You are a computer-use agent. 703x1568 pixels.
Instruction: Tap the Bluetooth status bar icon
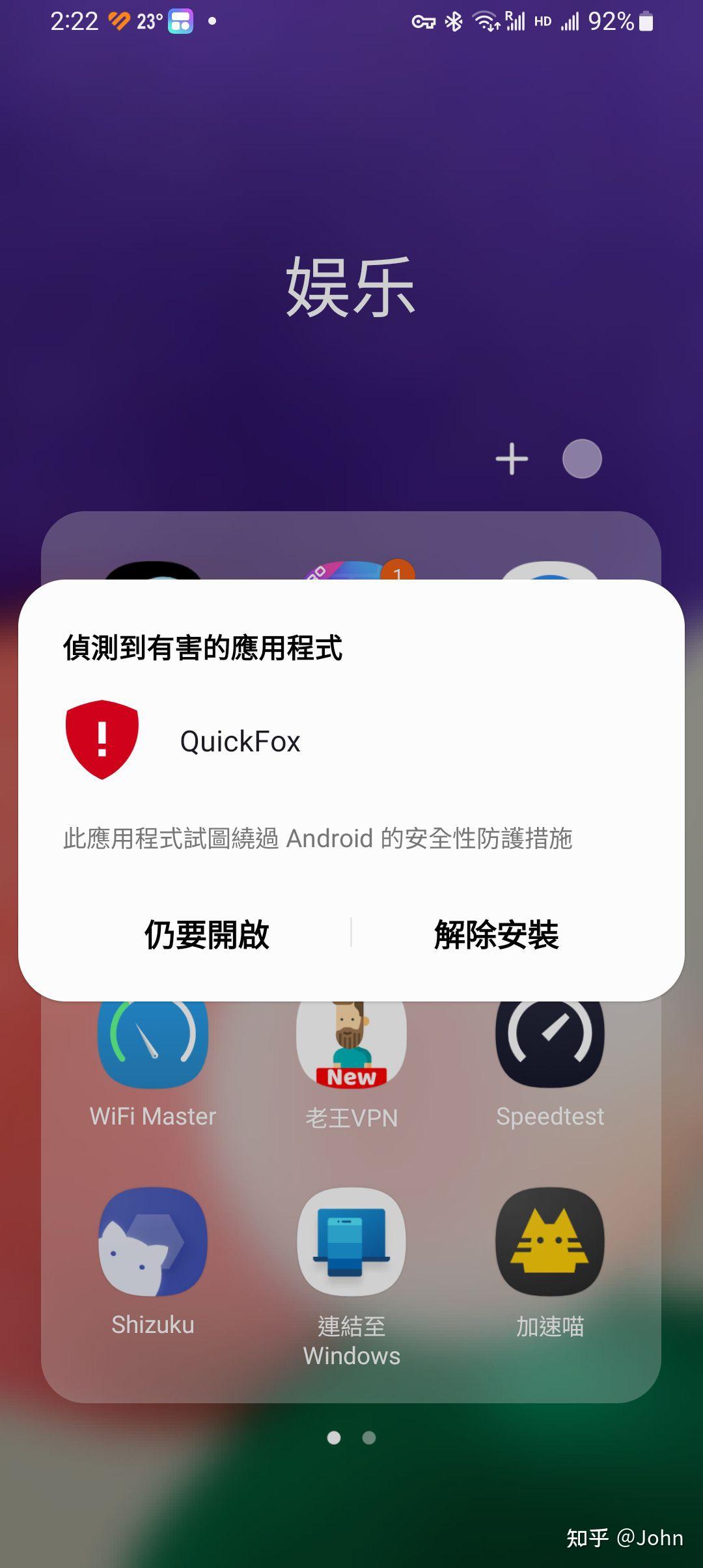pos(455,21)
